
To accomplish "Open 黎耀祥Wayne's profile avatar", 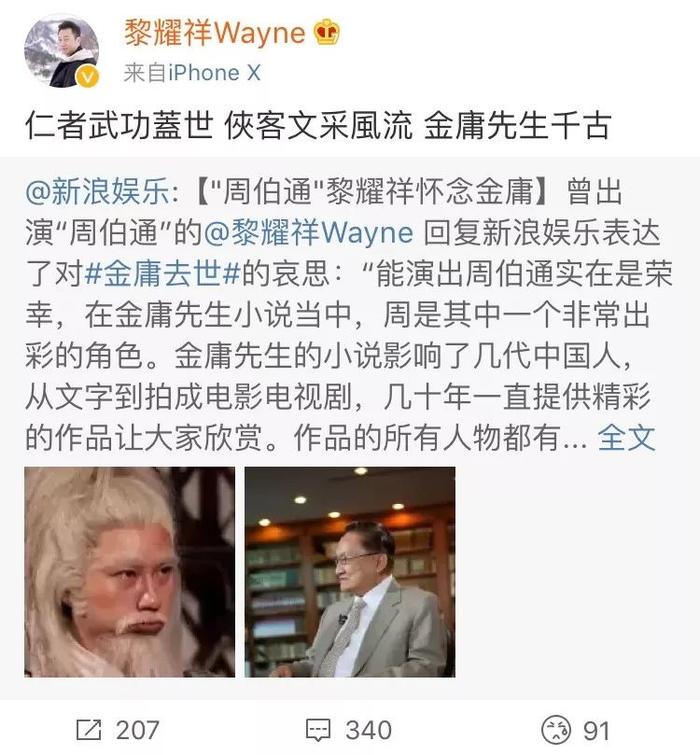I will tap(61, 51).
